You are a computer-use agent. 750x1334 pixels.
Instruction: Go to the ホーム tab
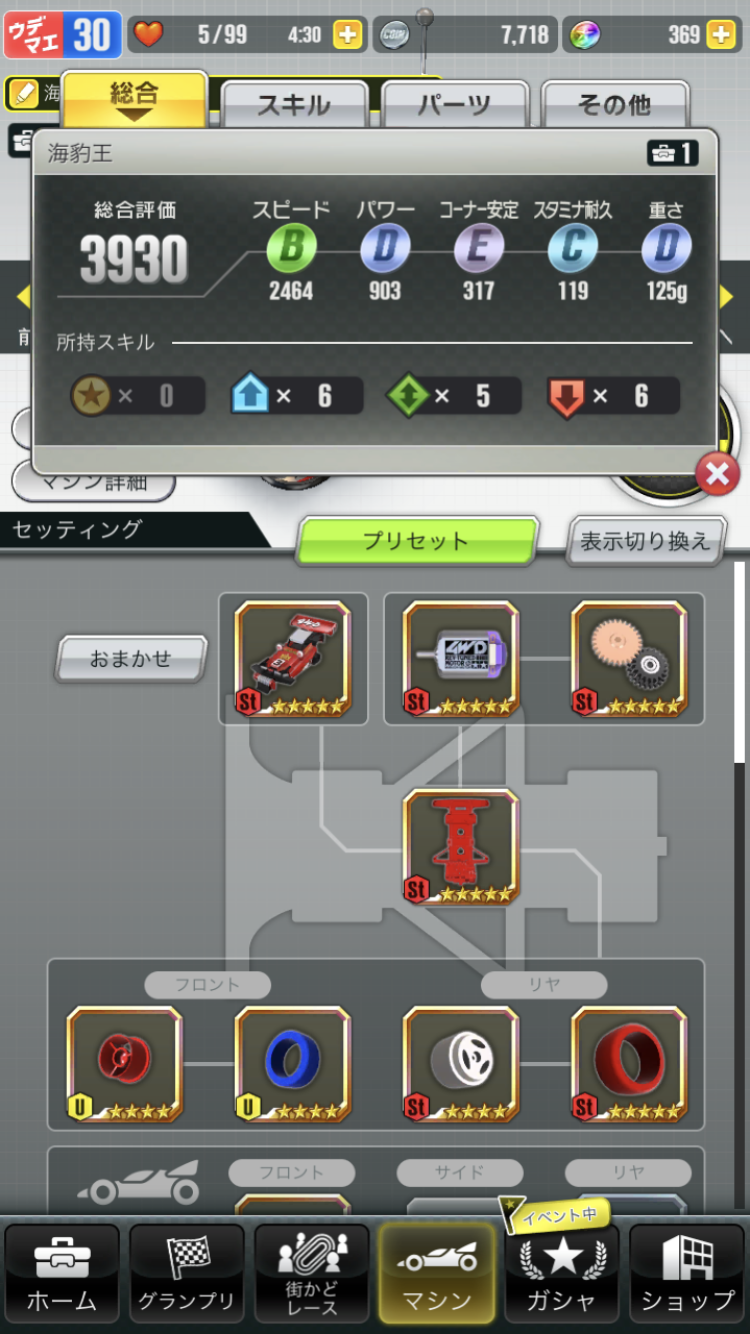tap(62, 1275)
